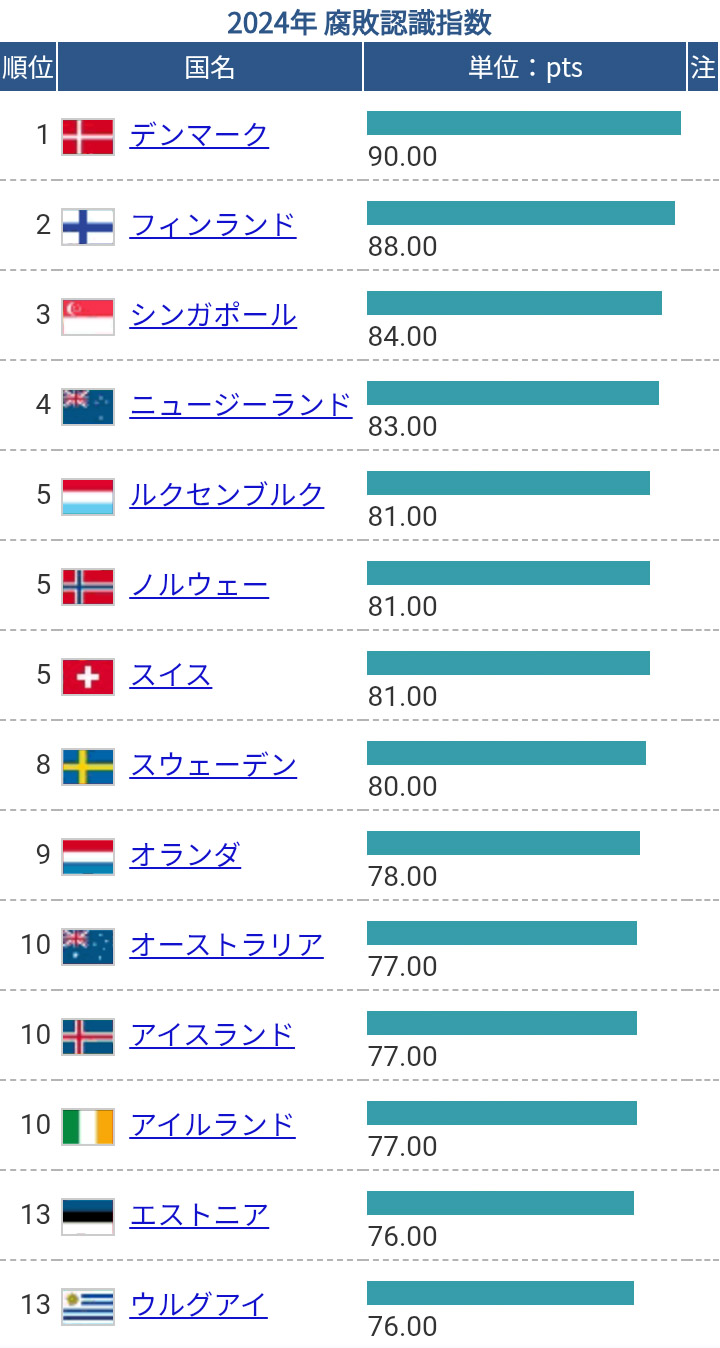Image resolution: width=720 pixels, height=1348 pixels.
Task: Open the ノルウェー link
Action: (x=199, y=585)
